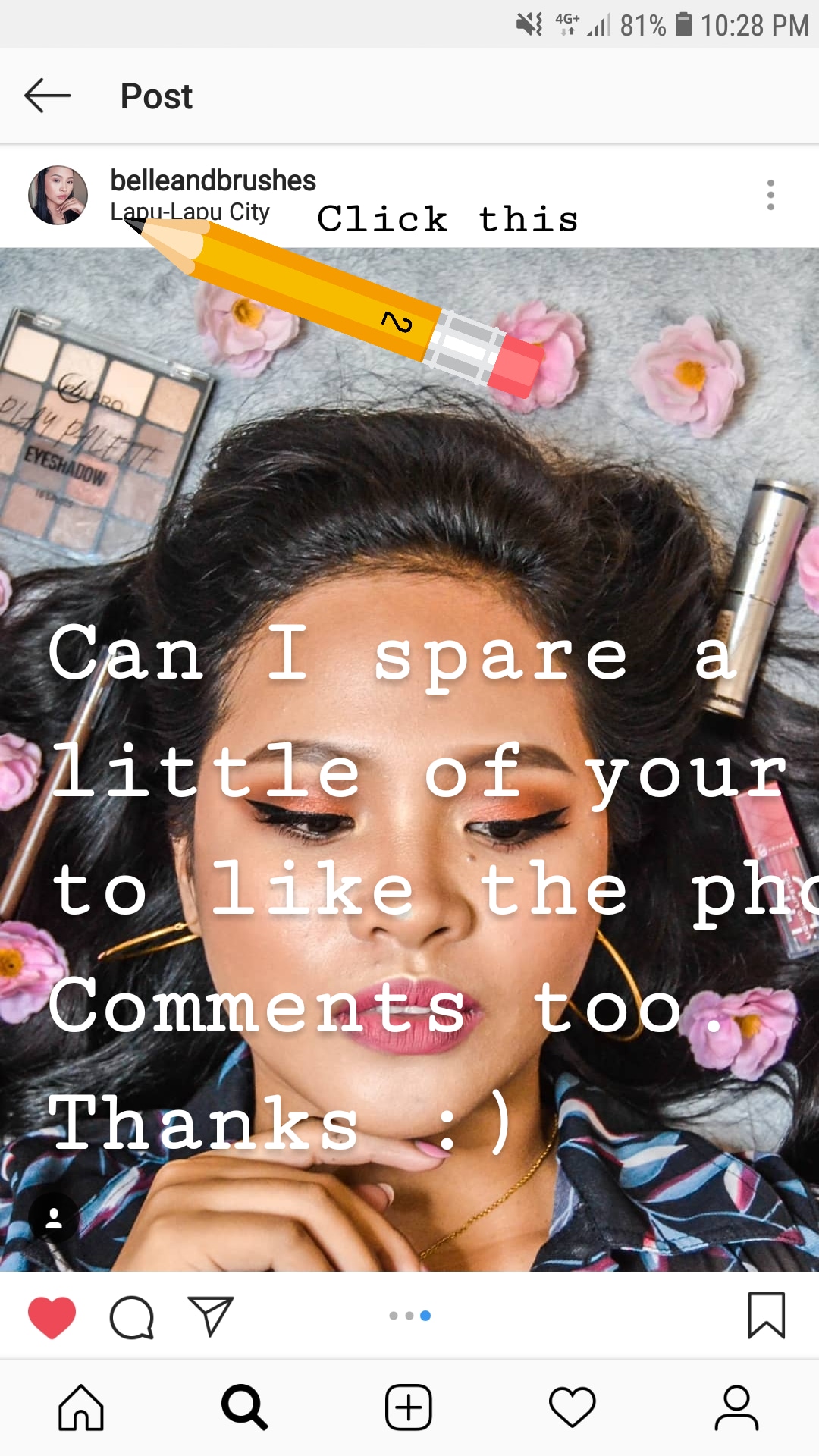Screen dimensions: 819x1456
Task: Go back from the Post screen
Action: [x=47, y=96]
